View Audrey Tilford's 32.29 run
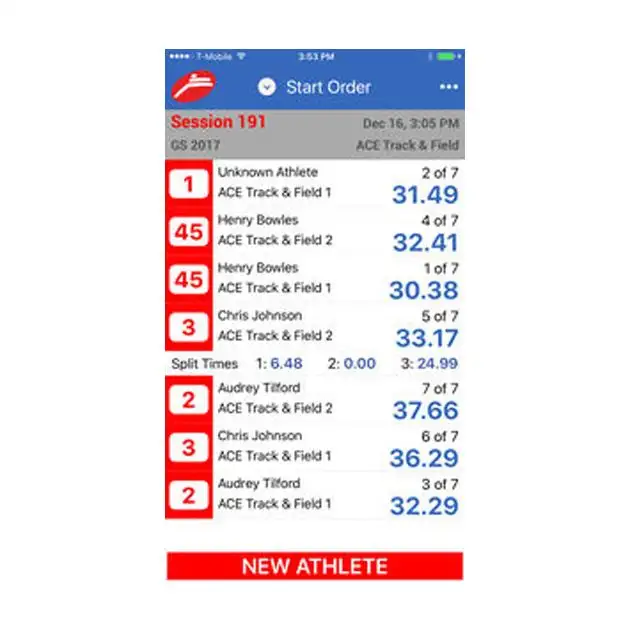The height and width of the screenshot is (630, 630). click(338, 495)
